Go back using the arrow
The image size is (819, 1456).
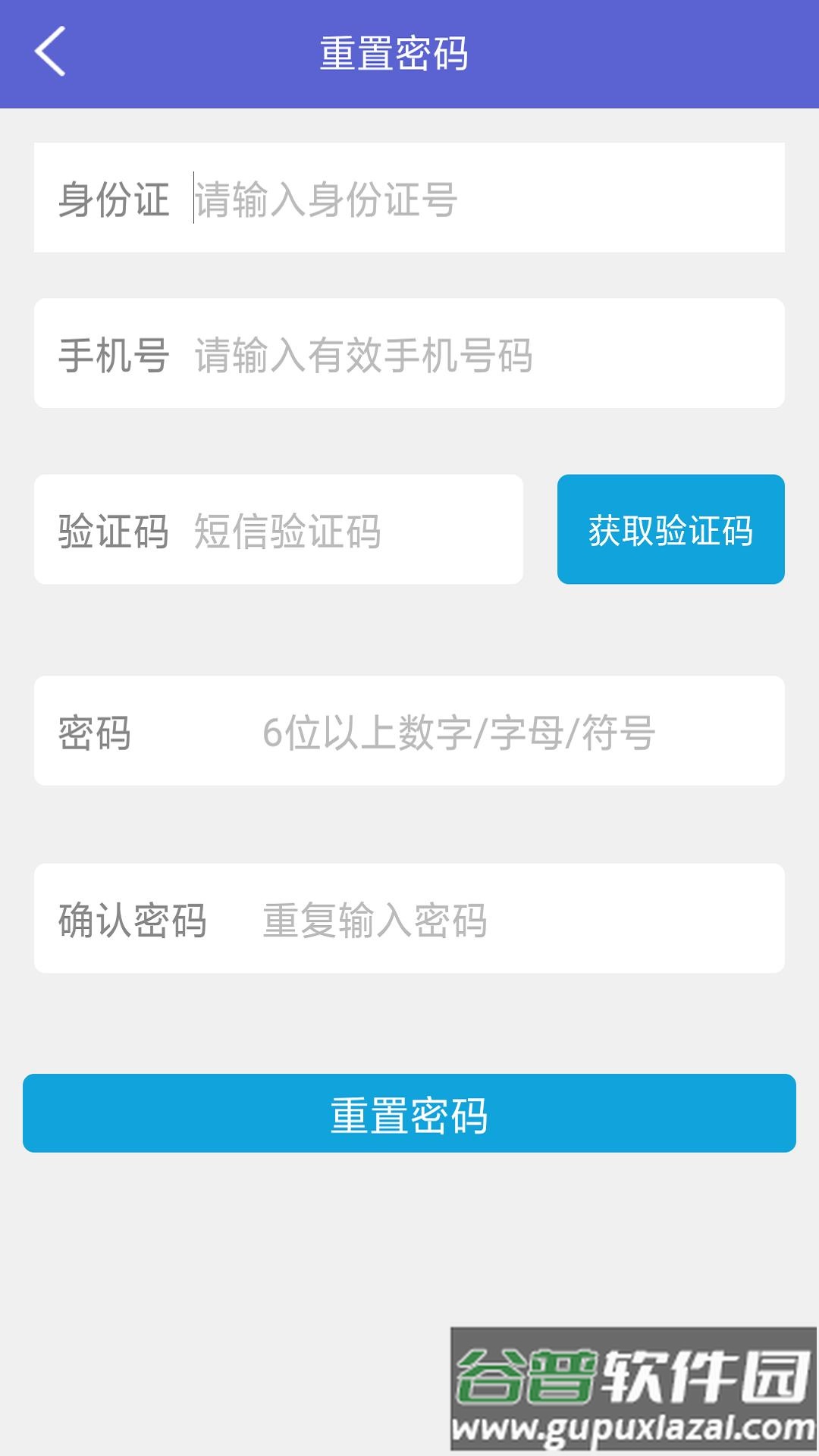50,52
